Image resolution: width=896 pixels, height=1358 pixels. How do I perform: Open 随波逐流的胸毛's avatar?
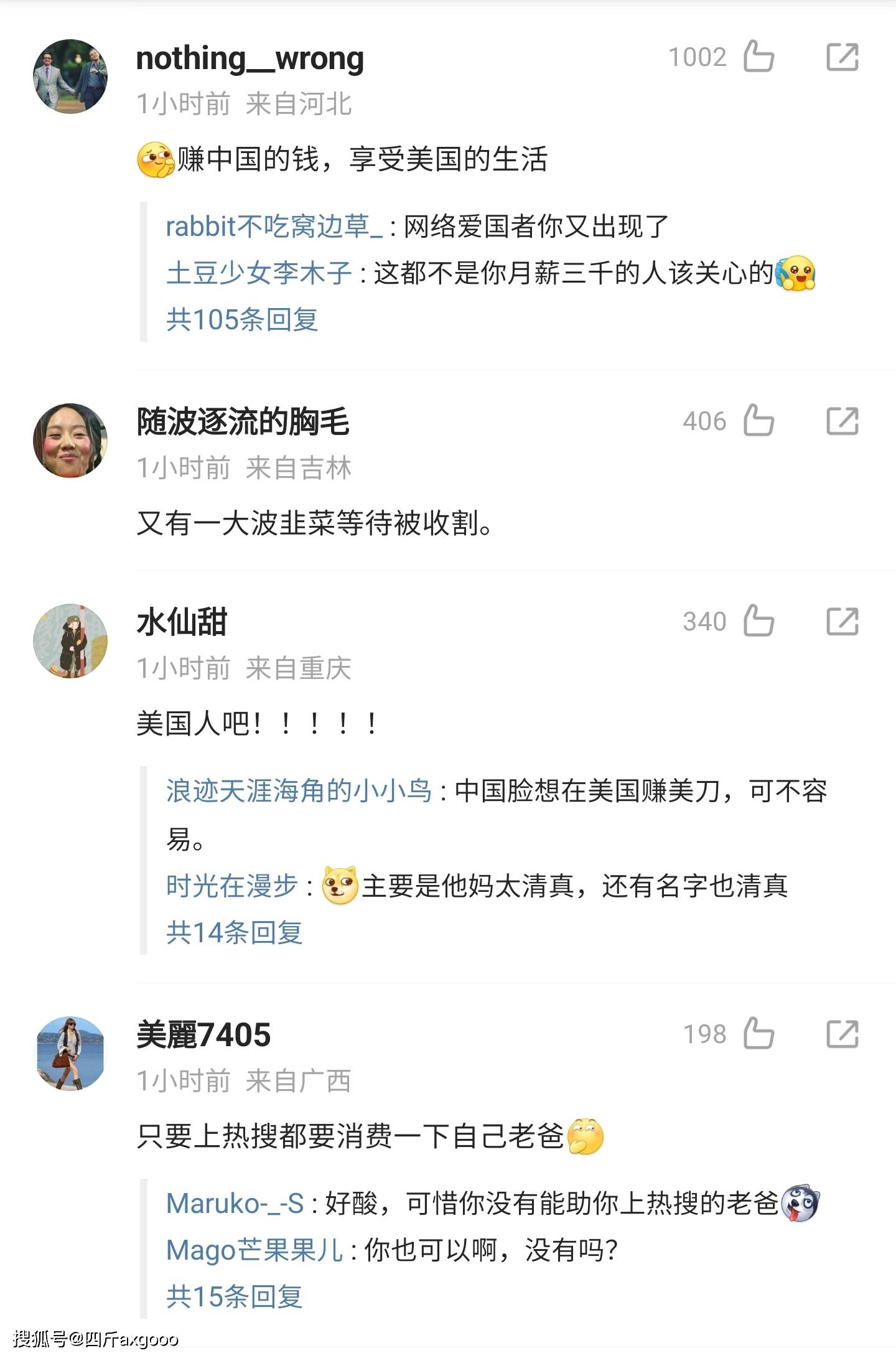(x=70, y=441)
